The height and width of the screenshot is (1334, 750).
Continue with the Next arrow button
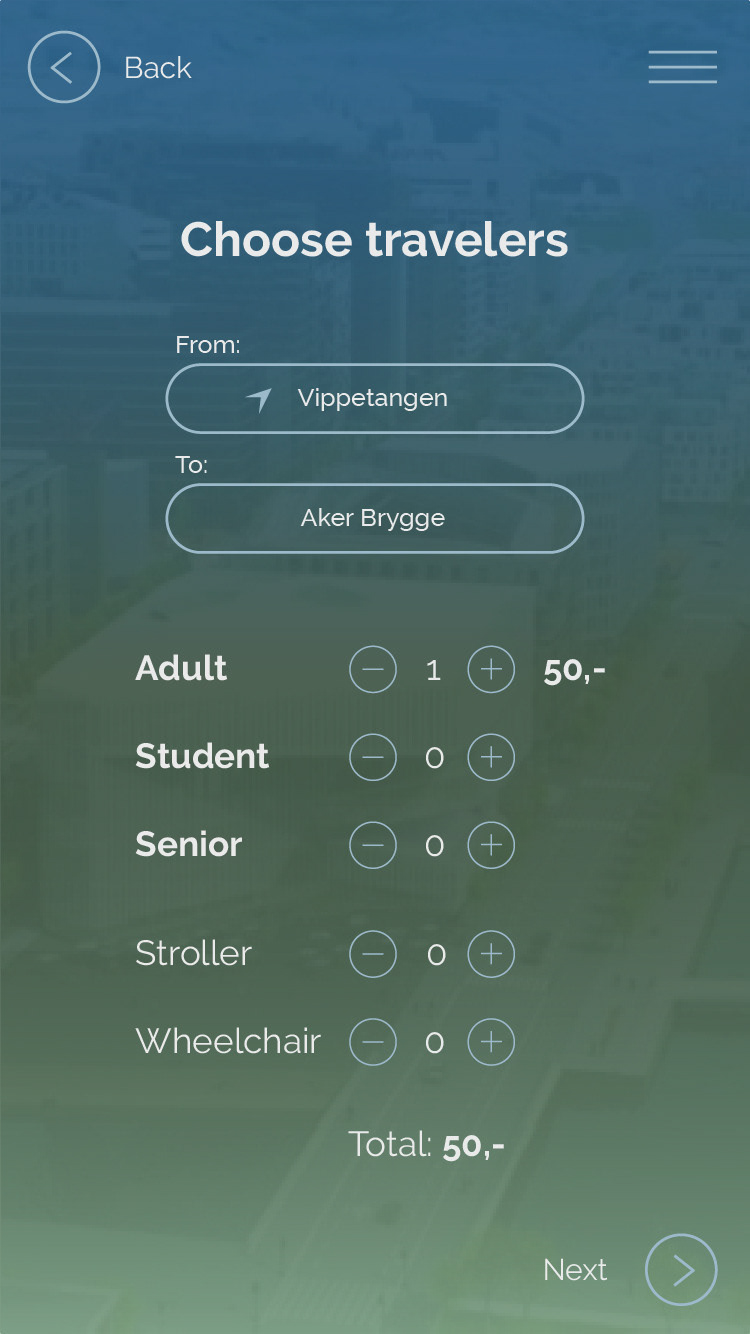(681, 1270)
